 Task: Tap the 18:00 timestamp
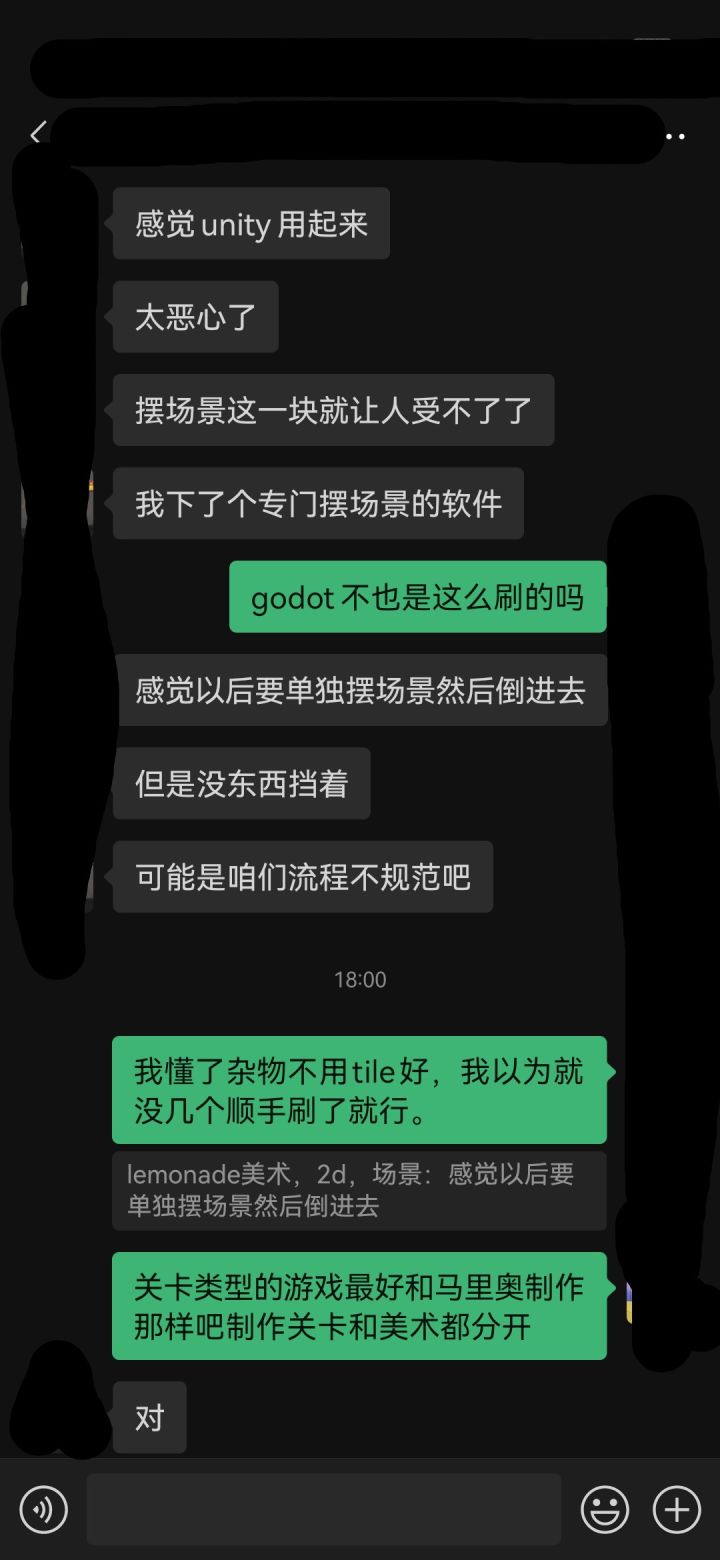[x=361, y=980]
